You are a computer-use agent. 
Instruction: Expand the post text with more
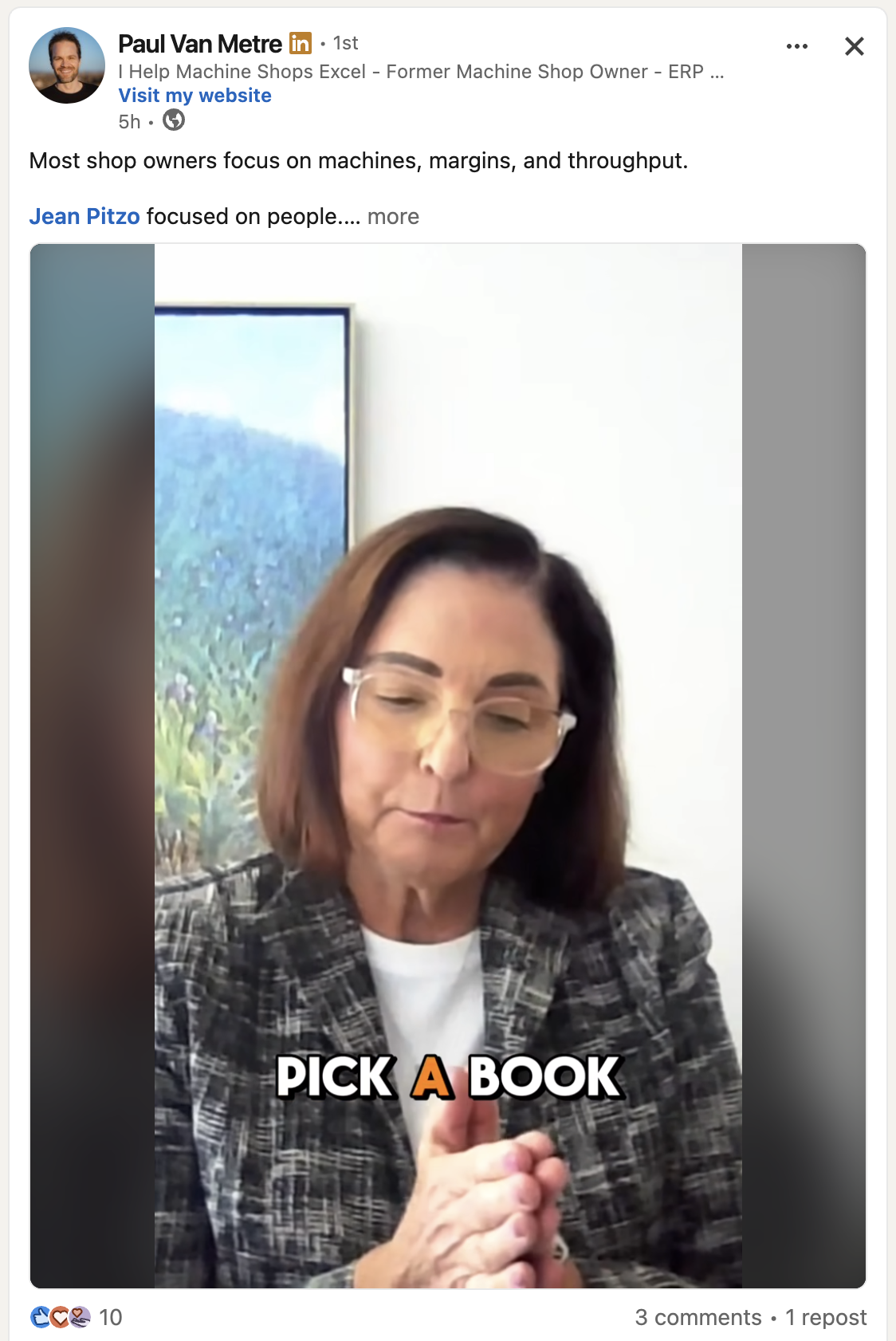coord(393,217)
